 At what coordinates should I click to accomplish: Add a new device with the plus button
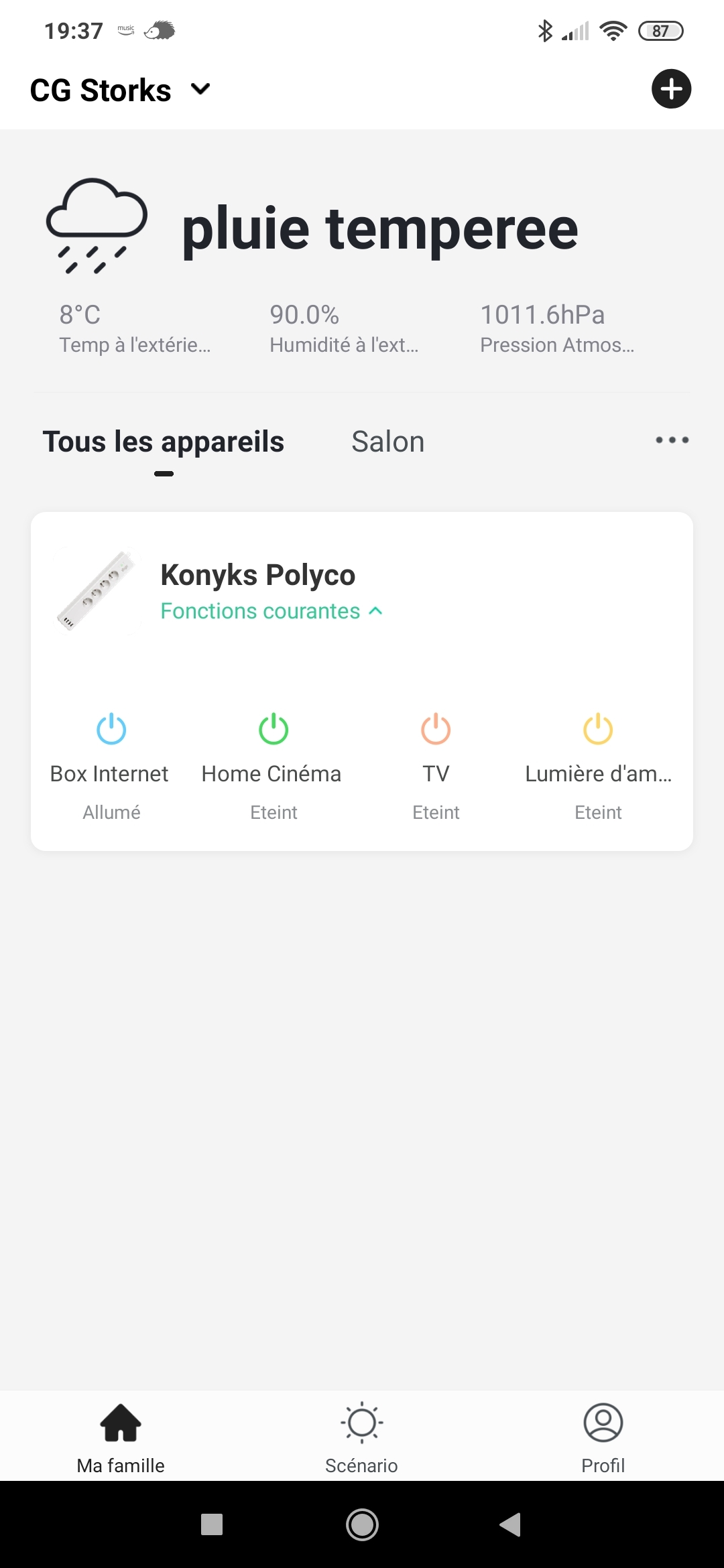coord(671,88)
